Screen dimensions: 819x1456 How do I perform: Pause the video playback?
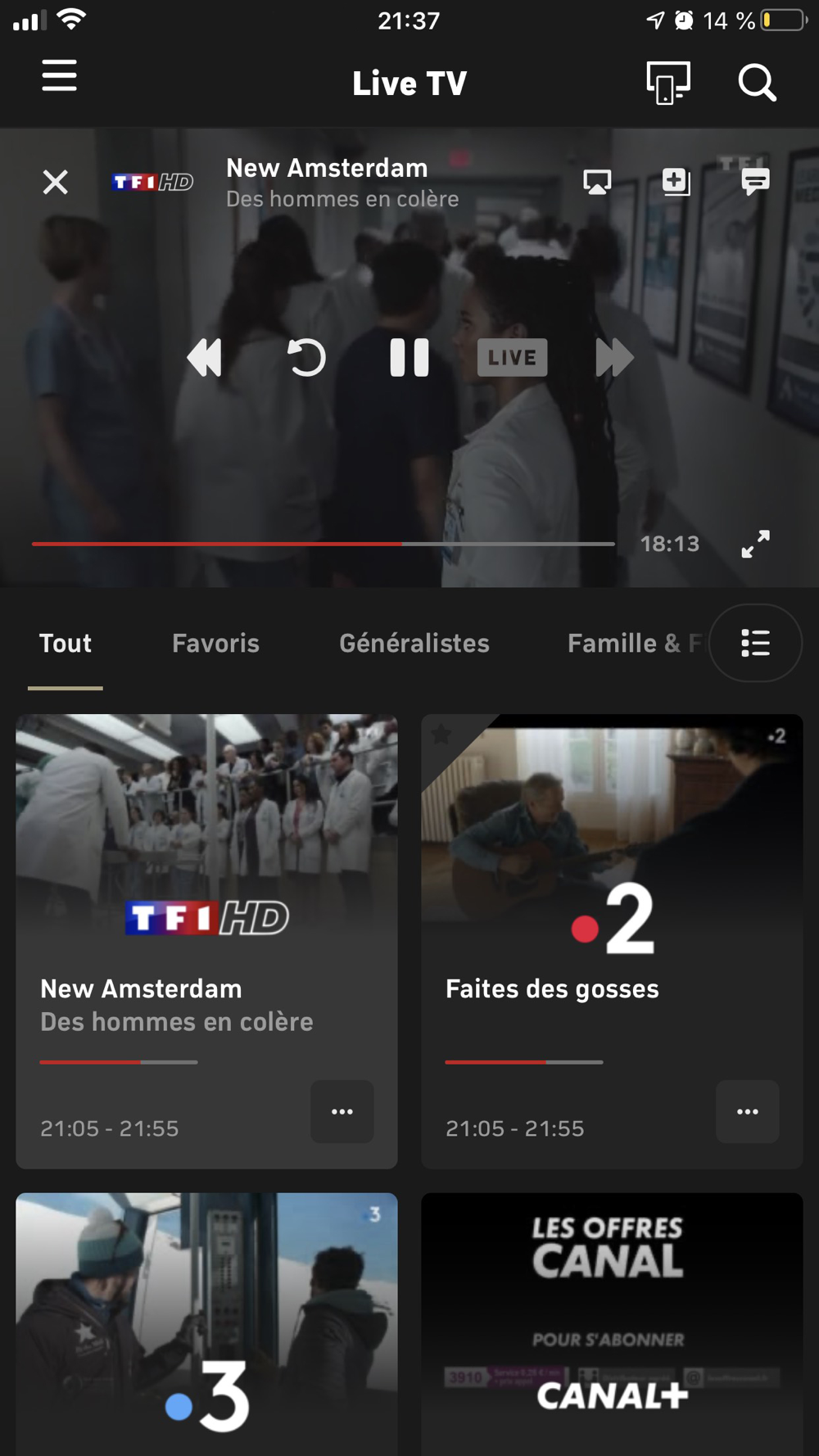[409, 358]
